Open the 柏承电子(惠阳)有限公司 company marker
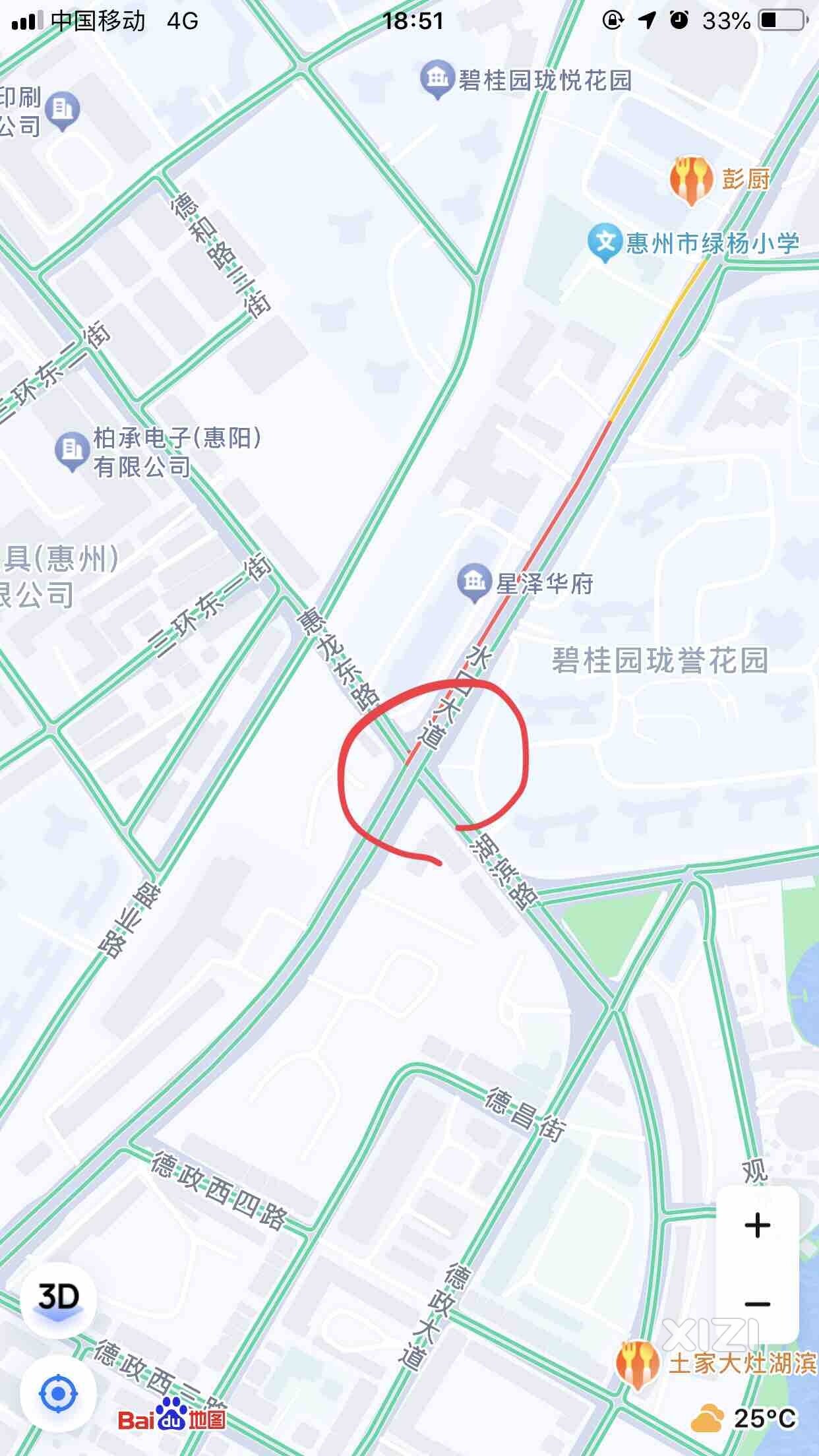The width and height of the screenshot is (819, 1456). (x=71, y=451)
